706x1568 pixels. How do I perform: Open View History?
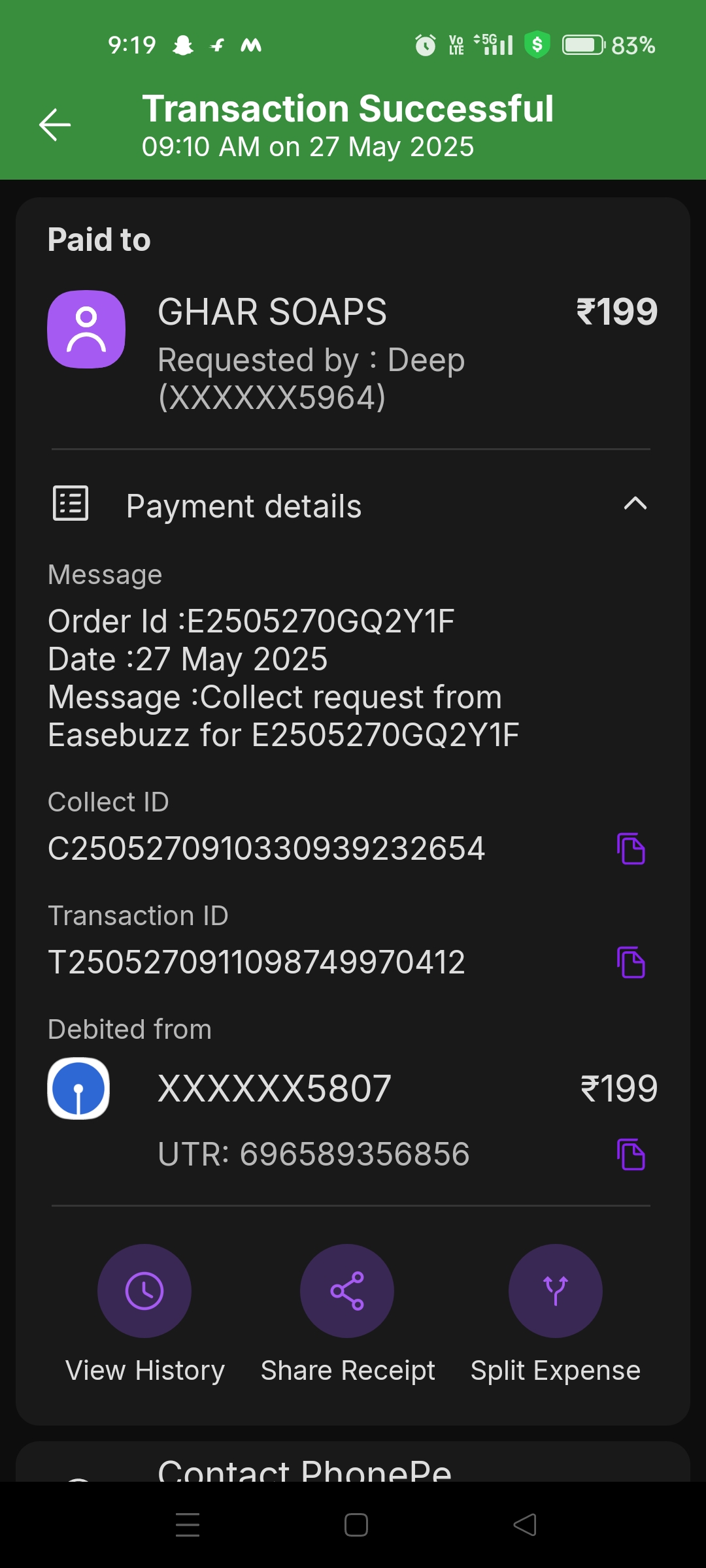coord(144,1291)
